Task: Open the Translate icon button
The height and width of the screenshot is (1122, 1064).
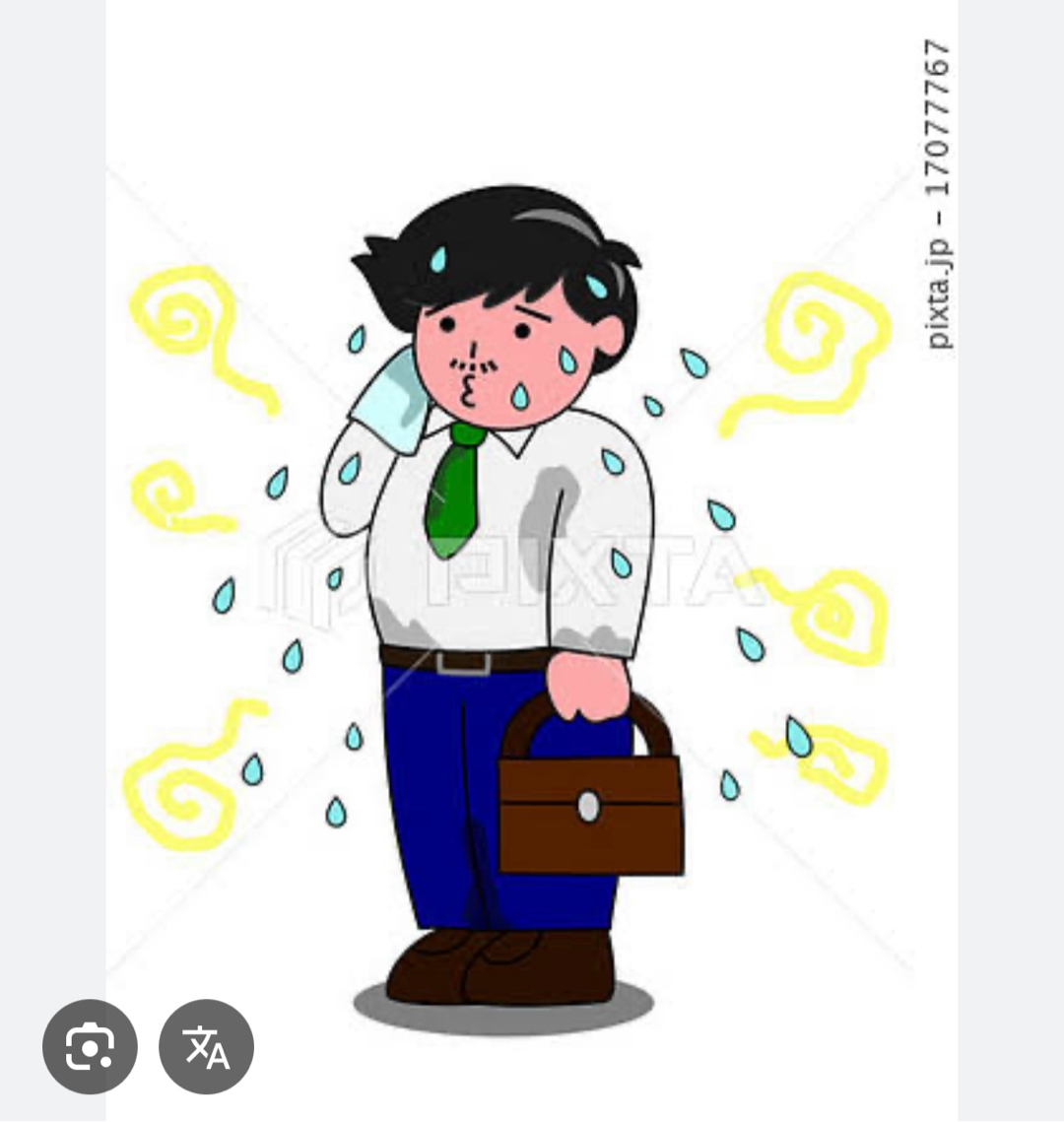Action: pyautogui.click(x=204, y=1046)
